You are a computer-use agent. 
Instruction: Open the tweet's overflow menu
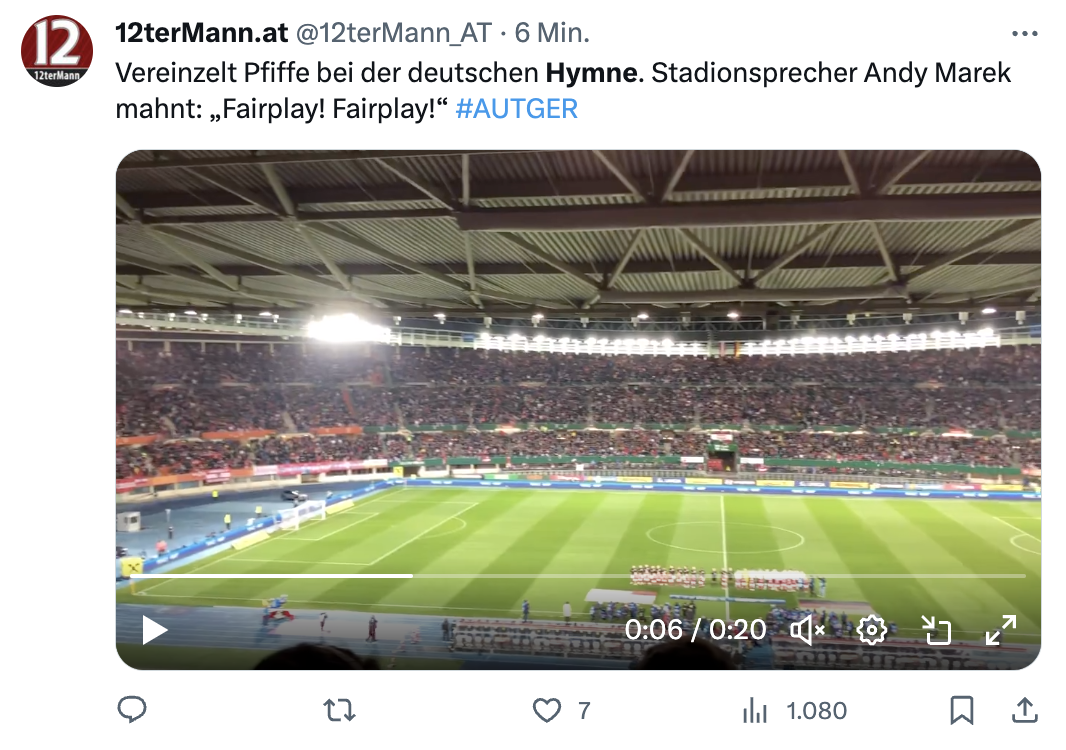pos(1025,33)
